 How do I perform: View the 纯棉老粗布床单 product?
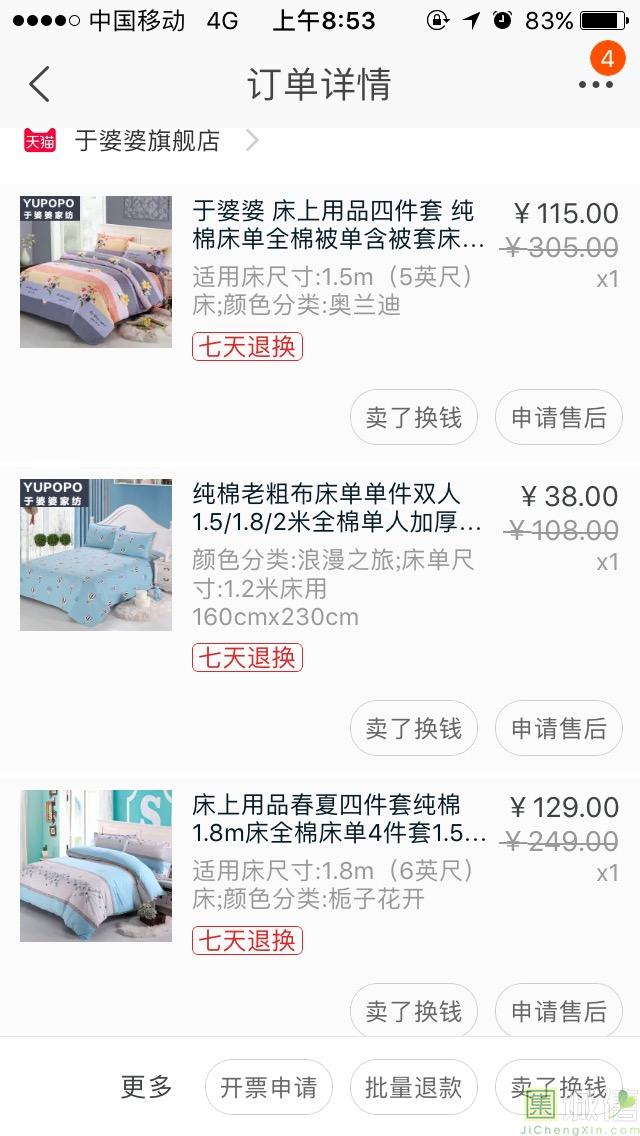(x=337, y=508)
